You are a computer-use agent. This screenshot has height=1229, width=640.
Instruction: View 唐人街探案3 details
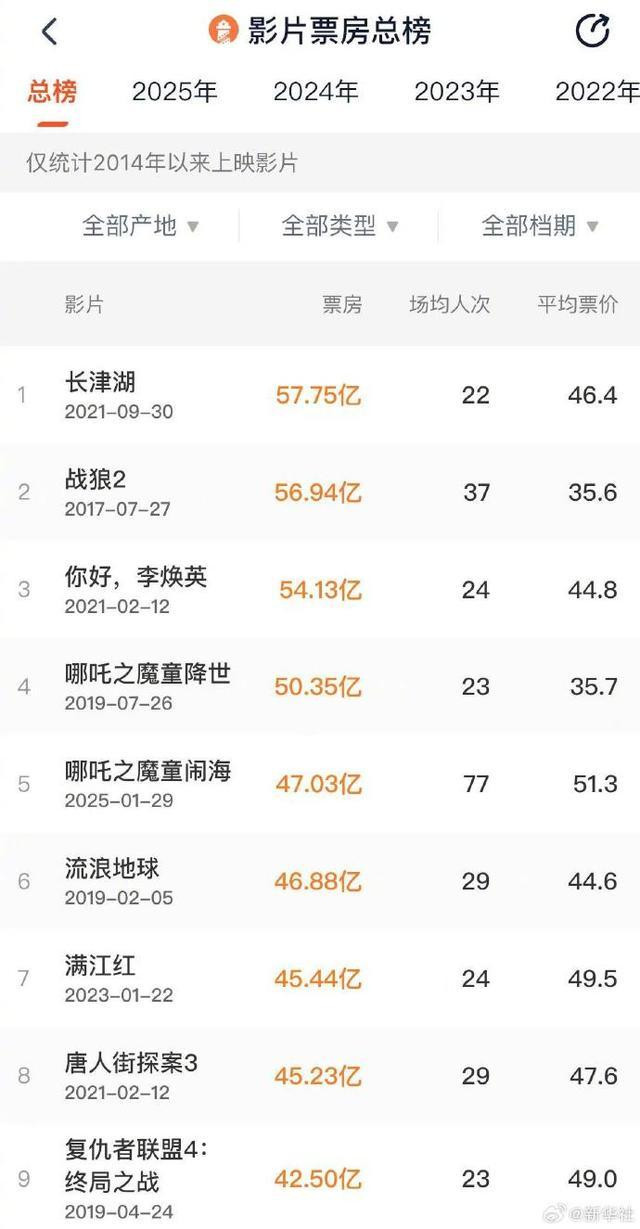[131, 1063]
